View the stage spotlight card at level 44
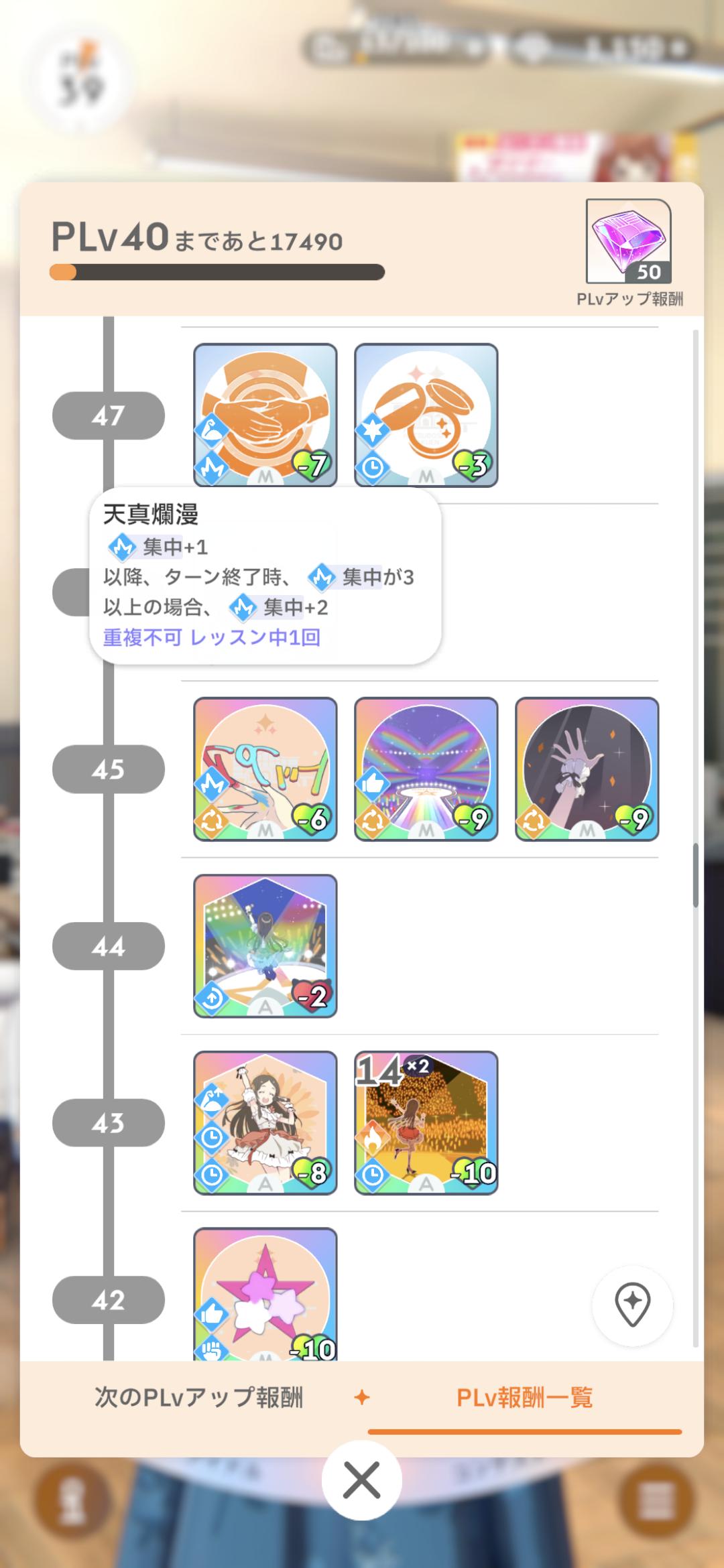 [x=265, y=945]
